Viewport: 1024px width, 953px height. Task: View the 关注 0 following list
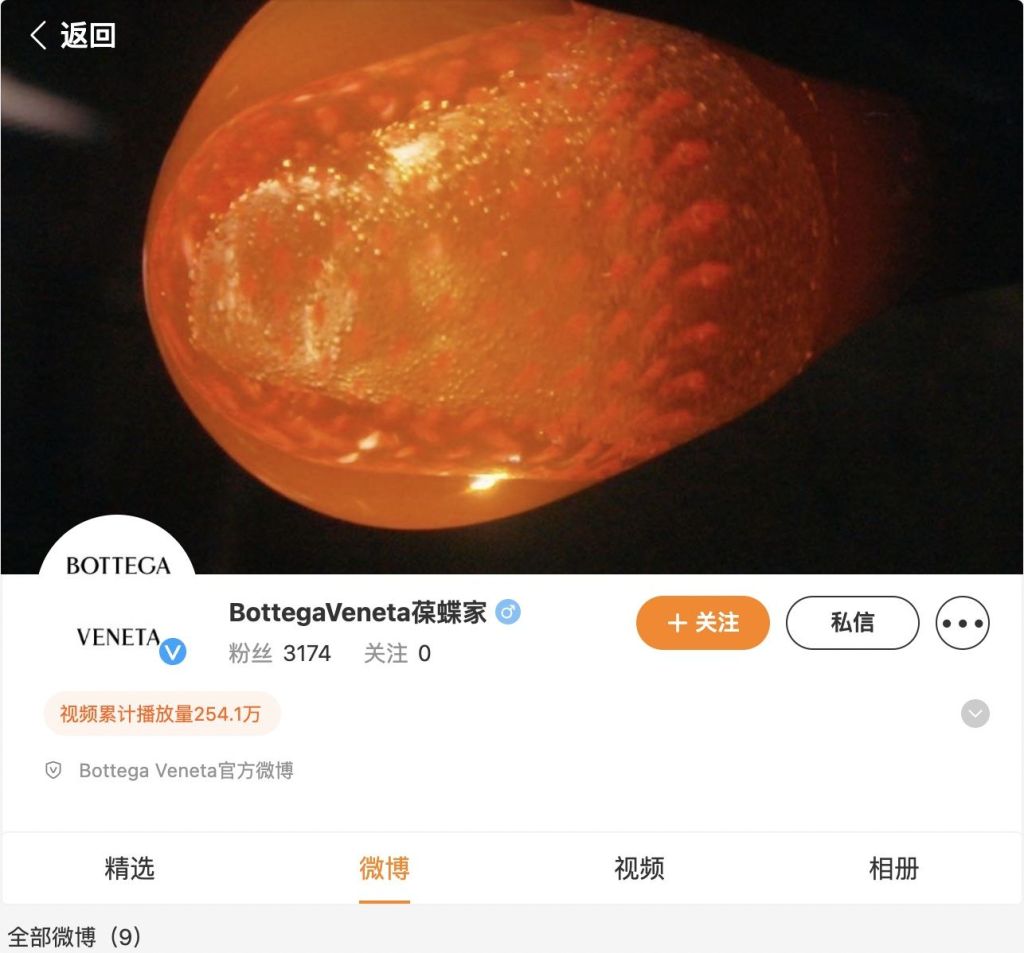click(x=397, y=653)
